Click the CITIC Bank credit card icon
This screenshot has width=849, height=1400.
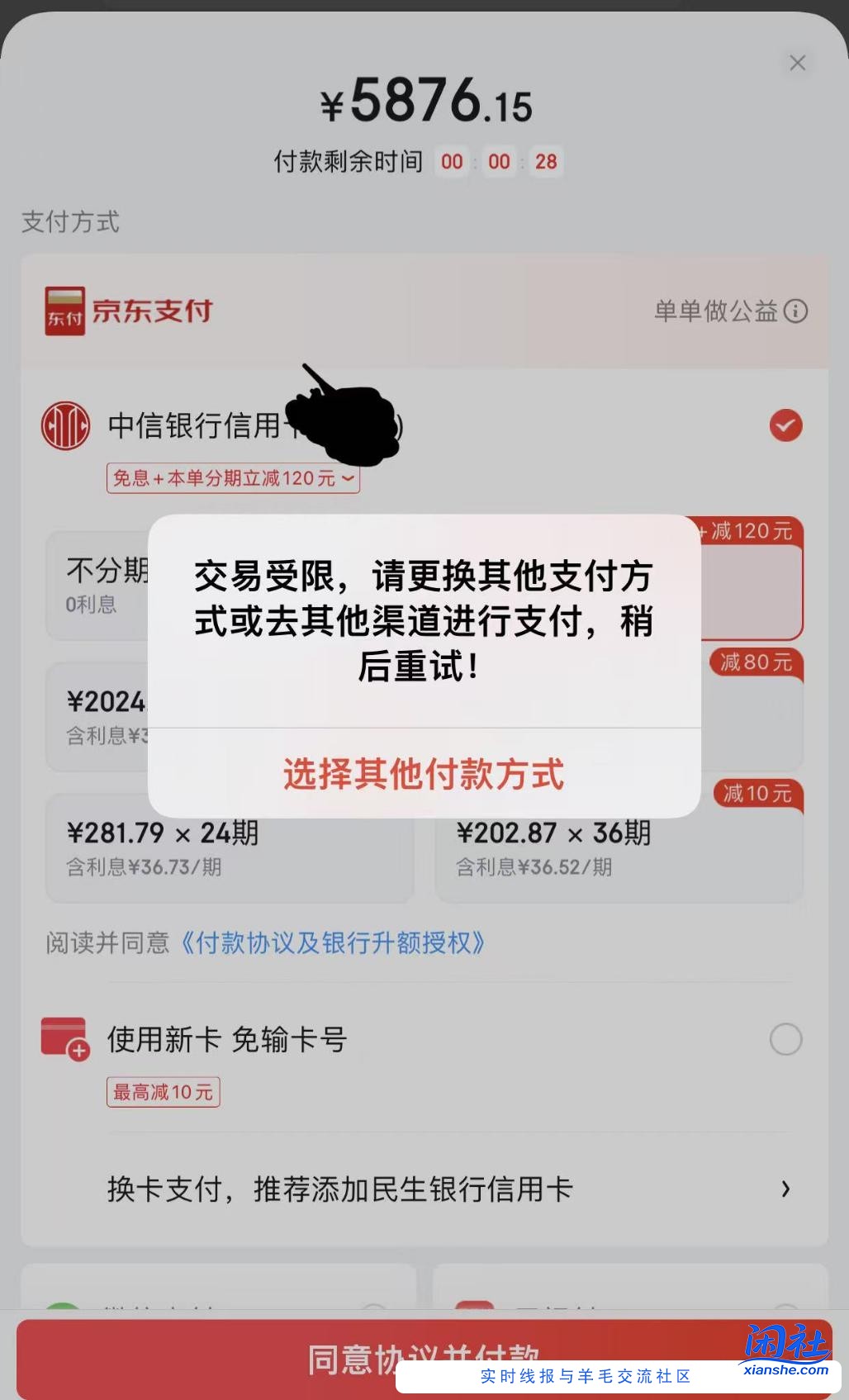(65, 426)
